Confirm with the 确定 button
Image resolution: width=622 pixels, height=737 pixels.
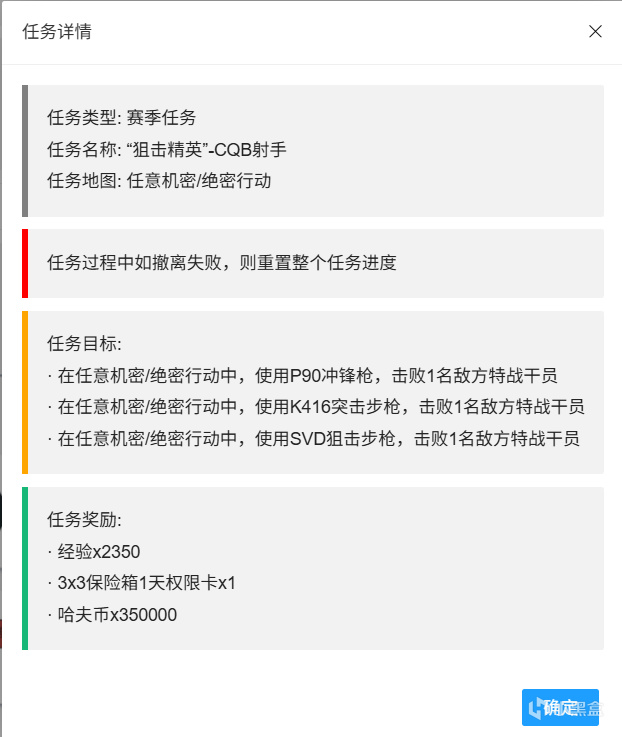click(x=559, y=707)
